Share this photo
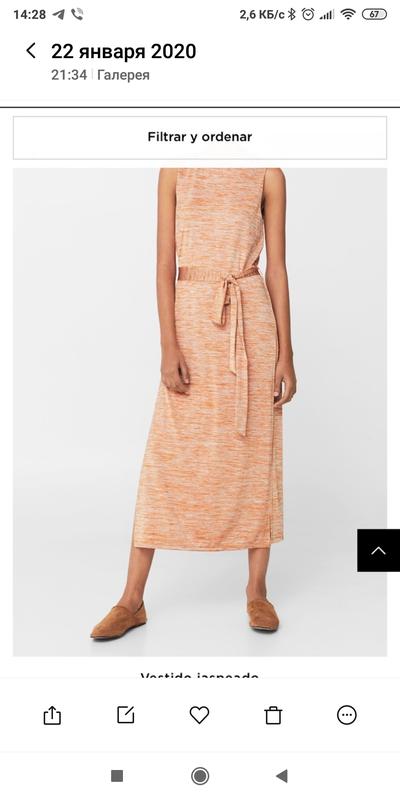The width and height of the screenshot is (400, 800). [x=52, y=715]
